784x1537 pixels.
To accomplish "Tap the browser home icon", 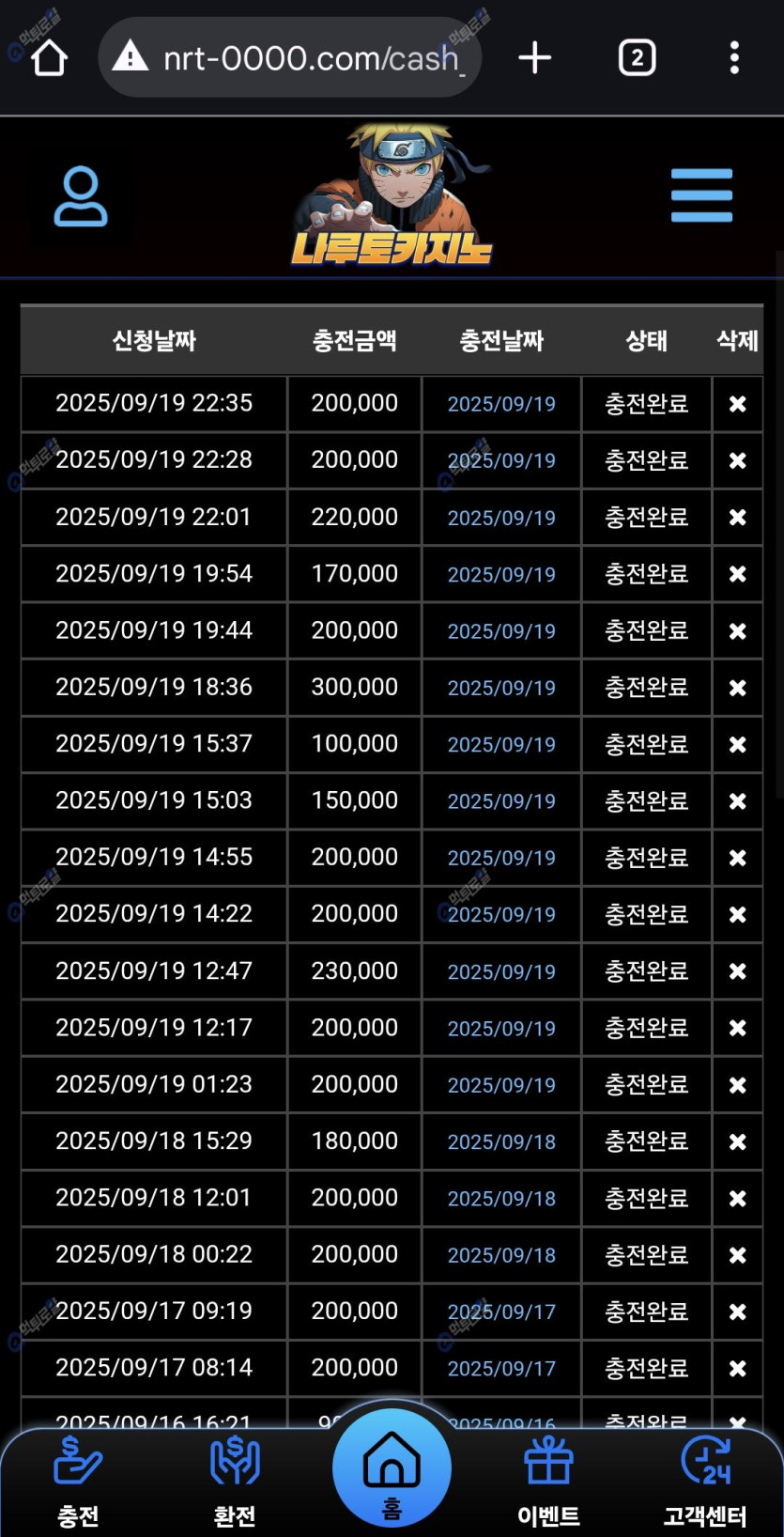I will point(49,58).
